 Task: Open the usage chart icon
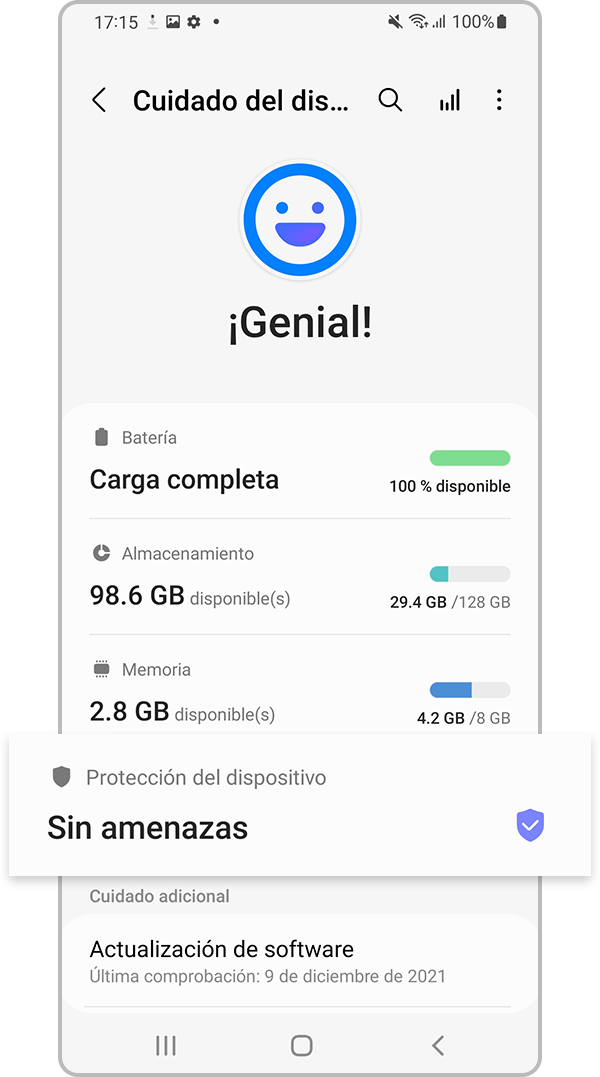(450, 100)
